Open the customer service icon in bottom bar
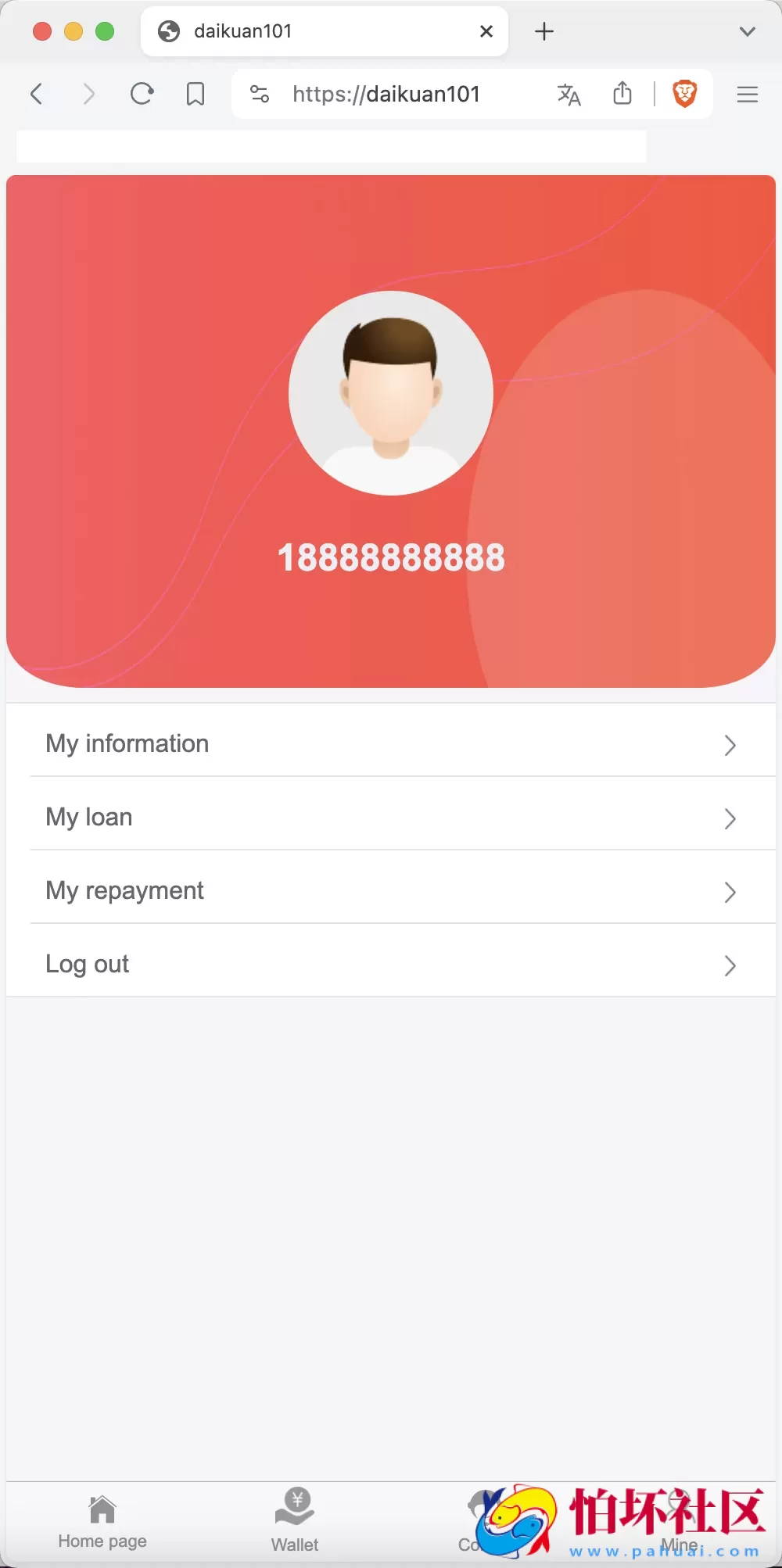 pos(485,1519)
